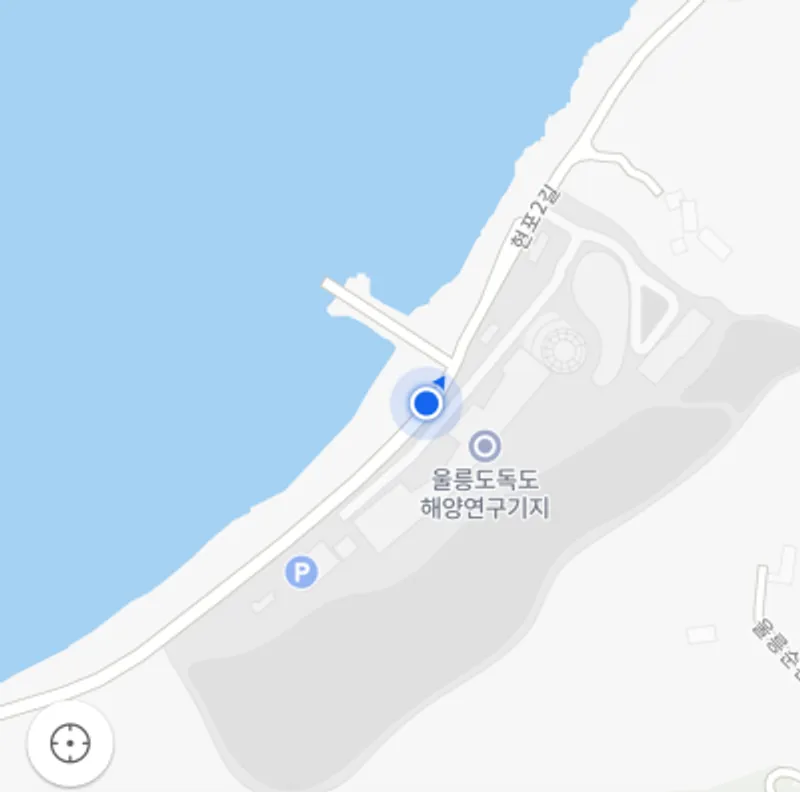Tap the my-location crosshair button
Viewport: 800px width, 792px height.
70,743
